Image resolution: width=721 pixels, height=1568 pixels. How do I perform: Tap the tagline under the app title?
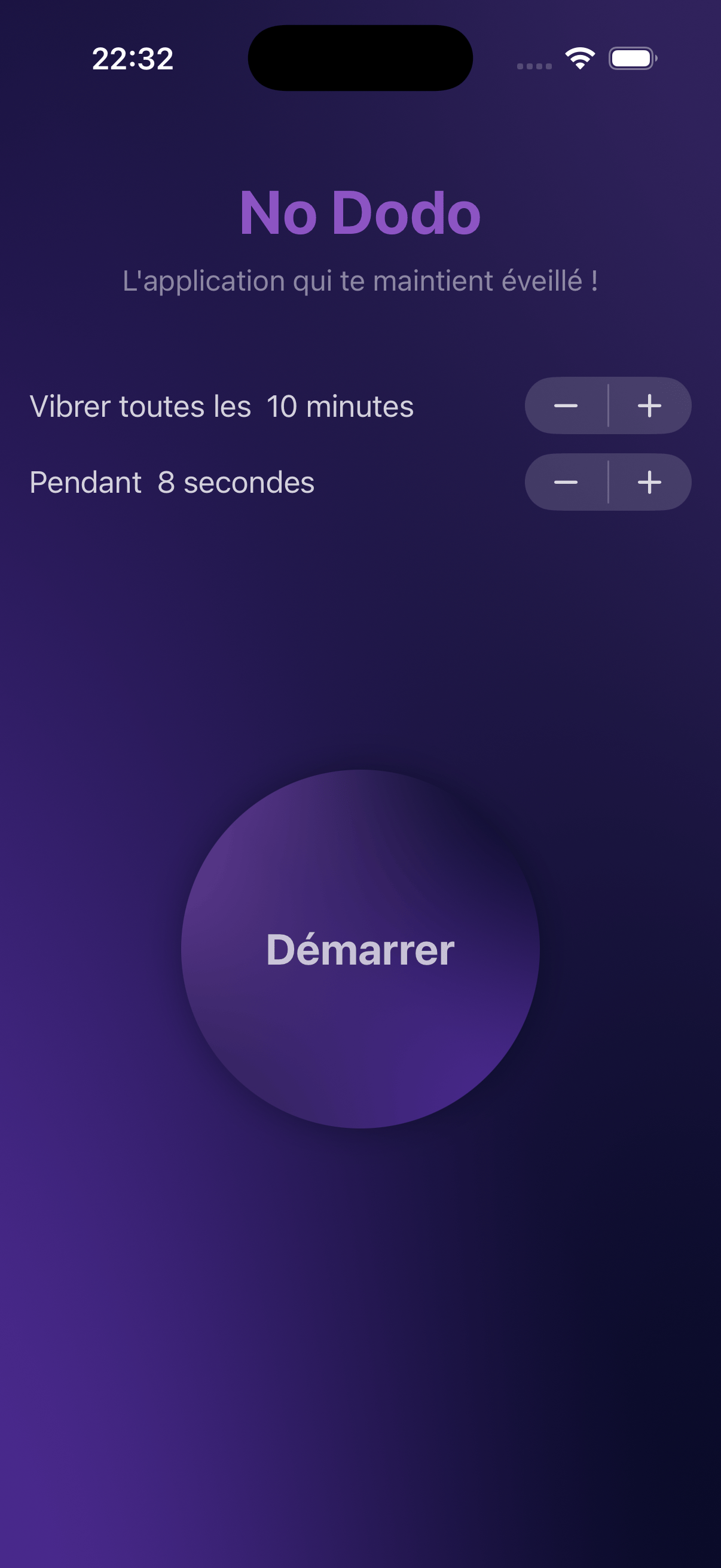pyautogui.click(x=360, y=280)
